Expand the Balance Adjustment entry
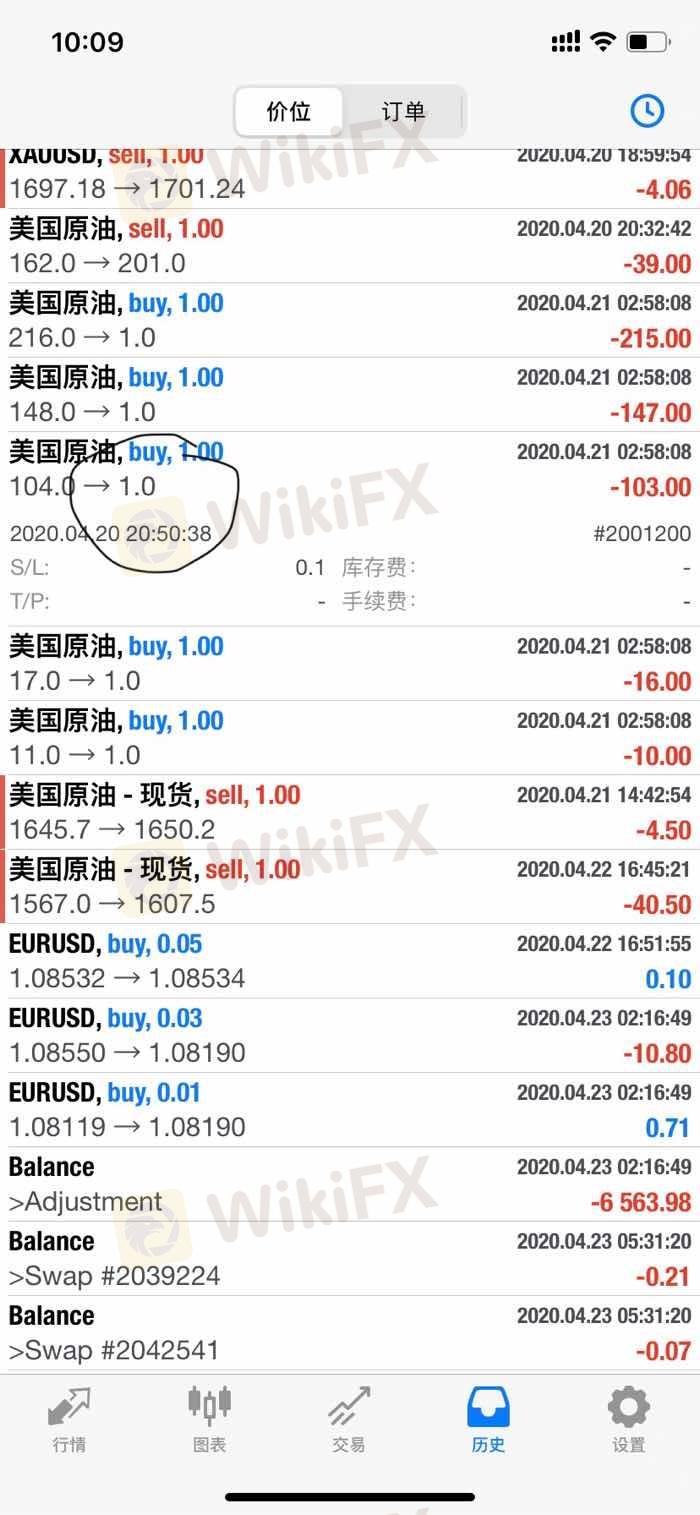This screenshot has width=700, height=1515. point(350,1184)
